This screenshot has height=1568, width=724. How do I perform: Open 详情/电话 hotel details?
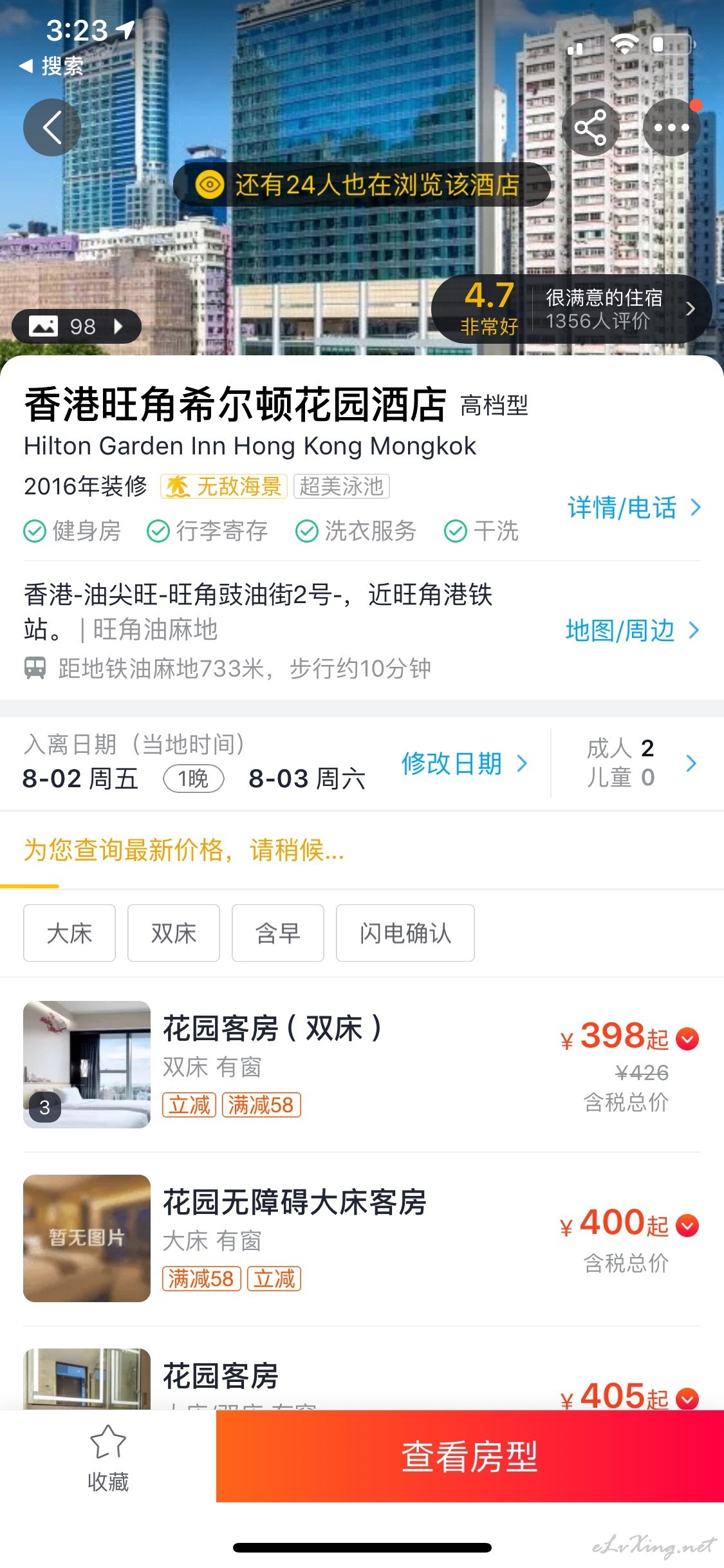click(633, 508)
